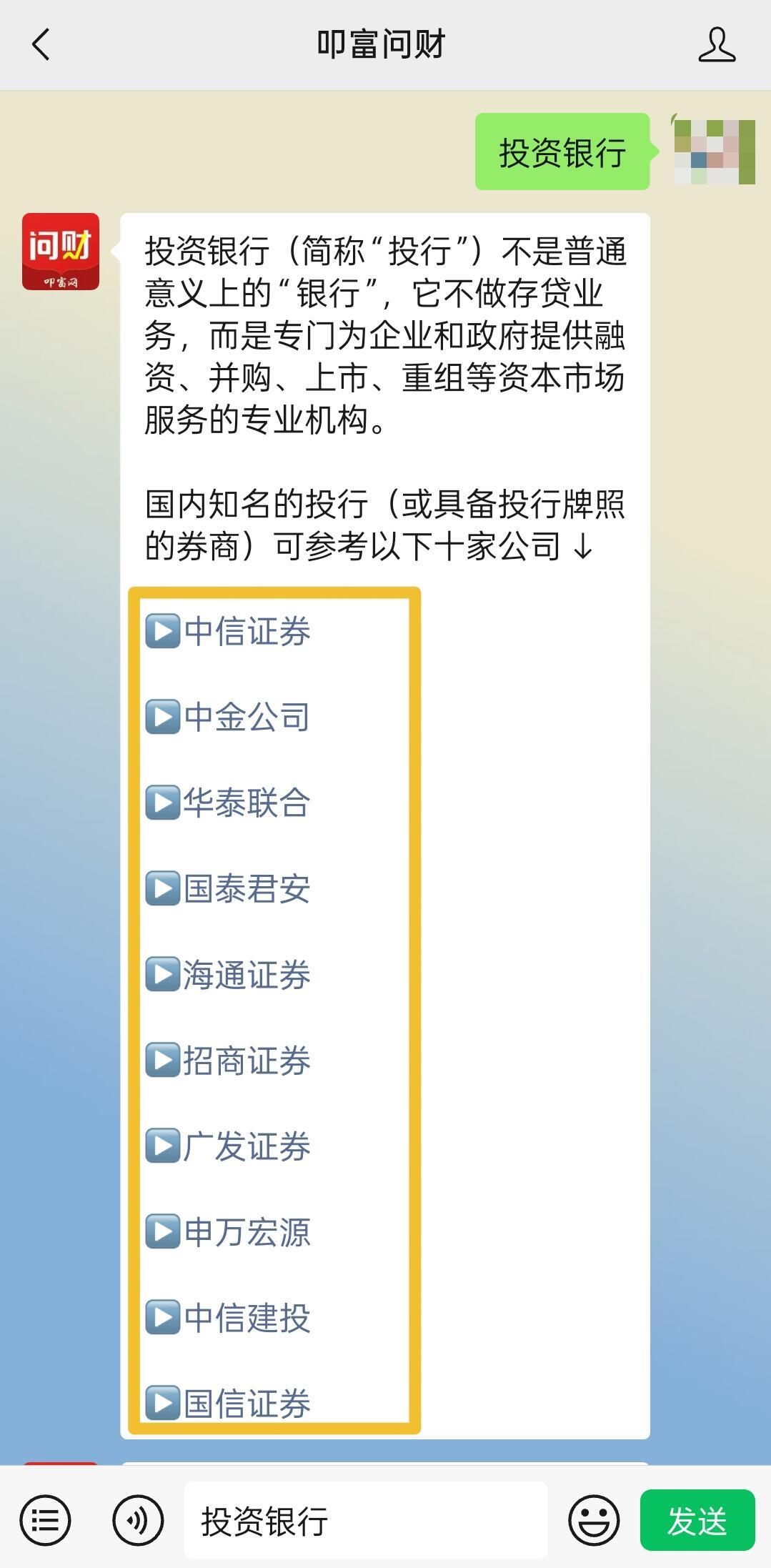Viewport: 771px width, 1568px height.
Task: Open the list menu icon
Action: (45, 1520)
